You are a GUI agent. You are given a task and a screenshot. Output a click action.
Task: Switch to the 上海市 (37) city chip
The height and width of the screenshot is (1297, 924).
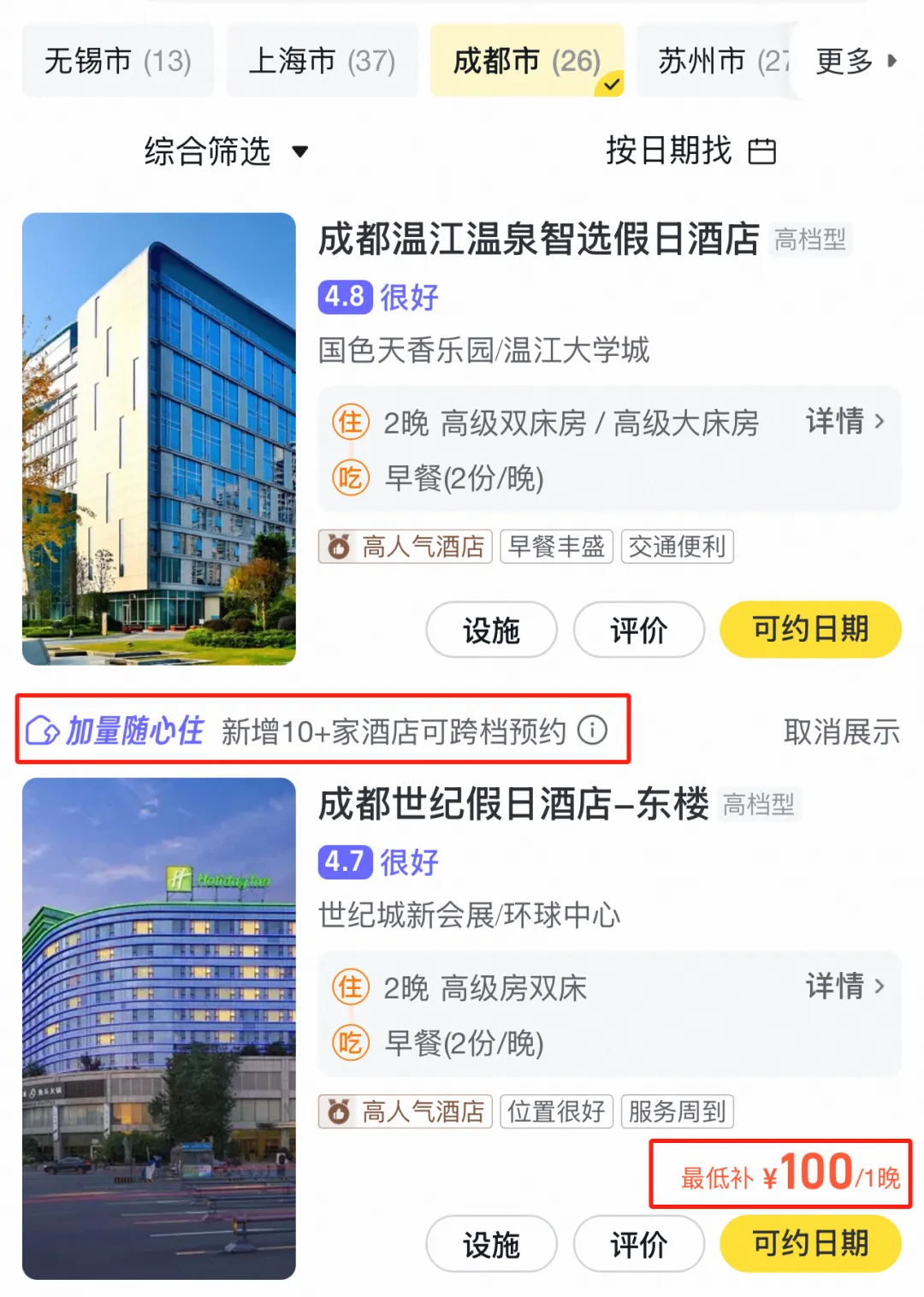click(x=322, y=61)
